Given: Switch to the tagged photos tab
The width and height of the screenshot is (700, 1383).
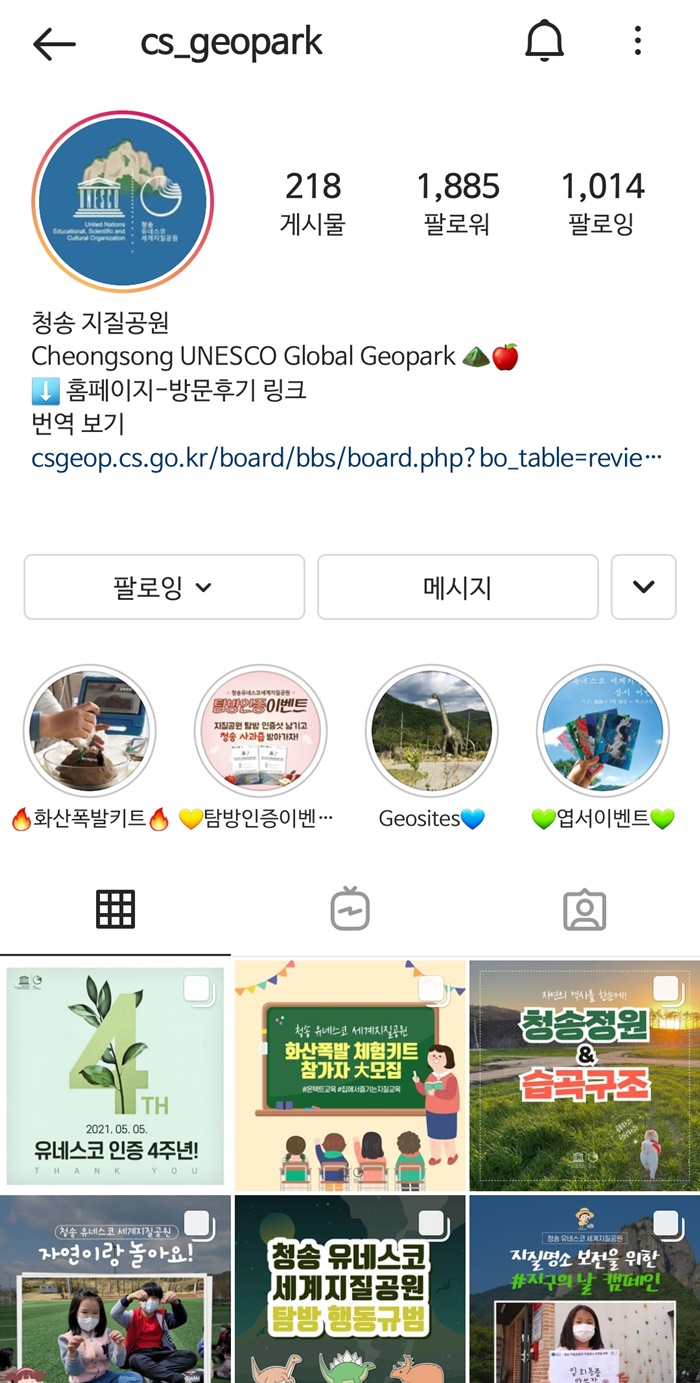Looking at the screenshot, I should pos(584,909).
